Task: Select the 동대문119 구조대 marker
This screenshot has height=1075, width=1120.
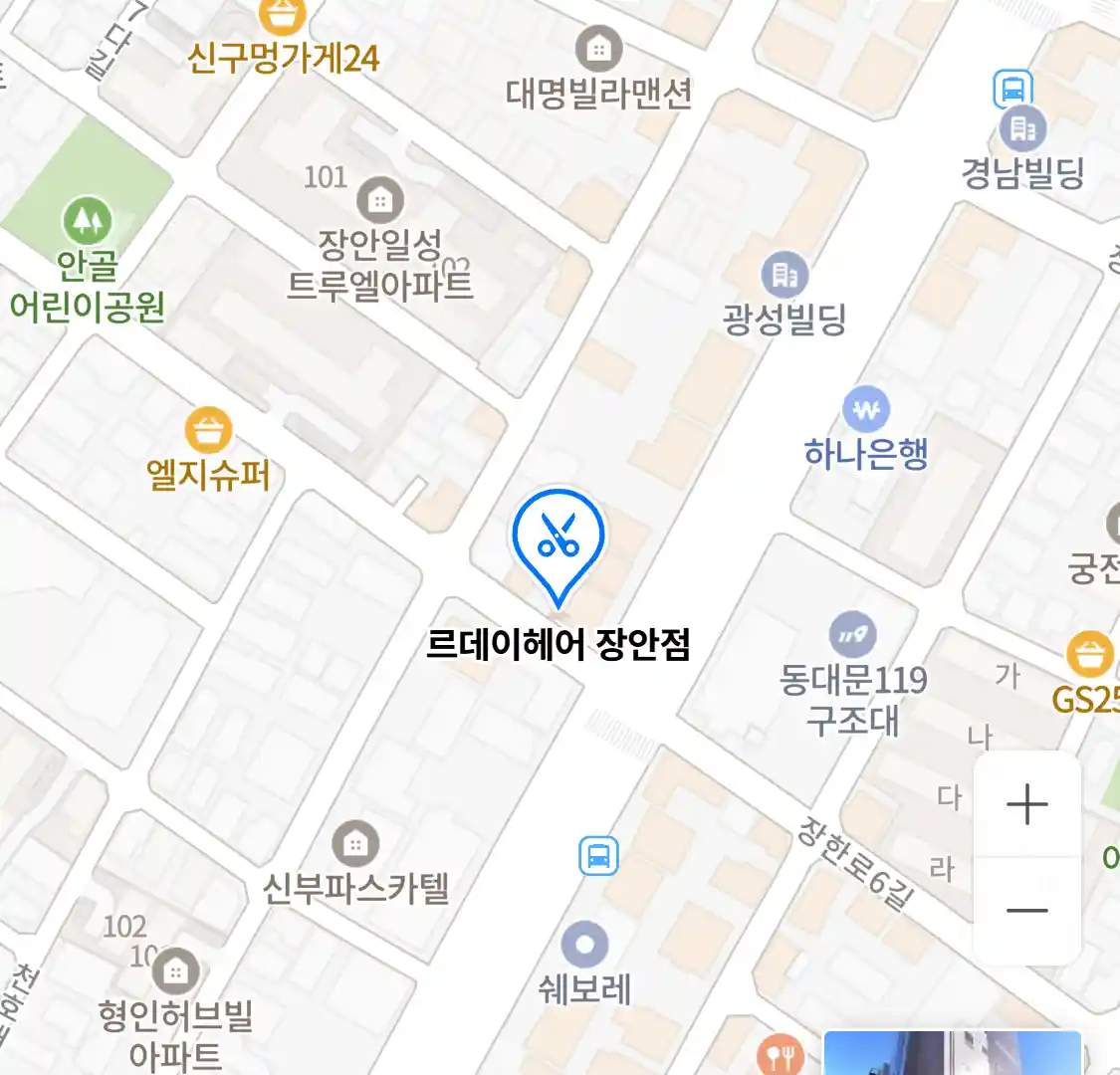Action: [x=853, y=634]
